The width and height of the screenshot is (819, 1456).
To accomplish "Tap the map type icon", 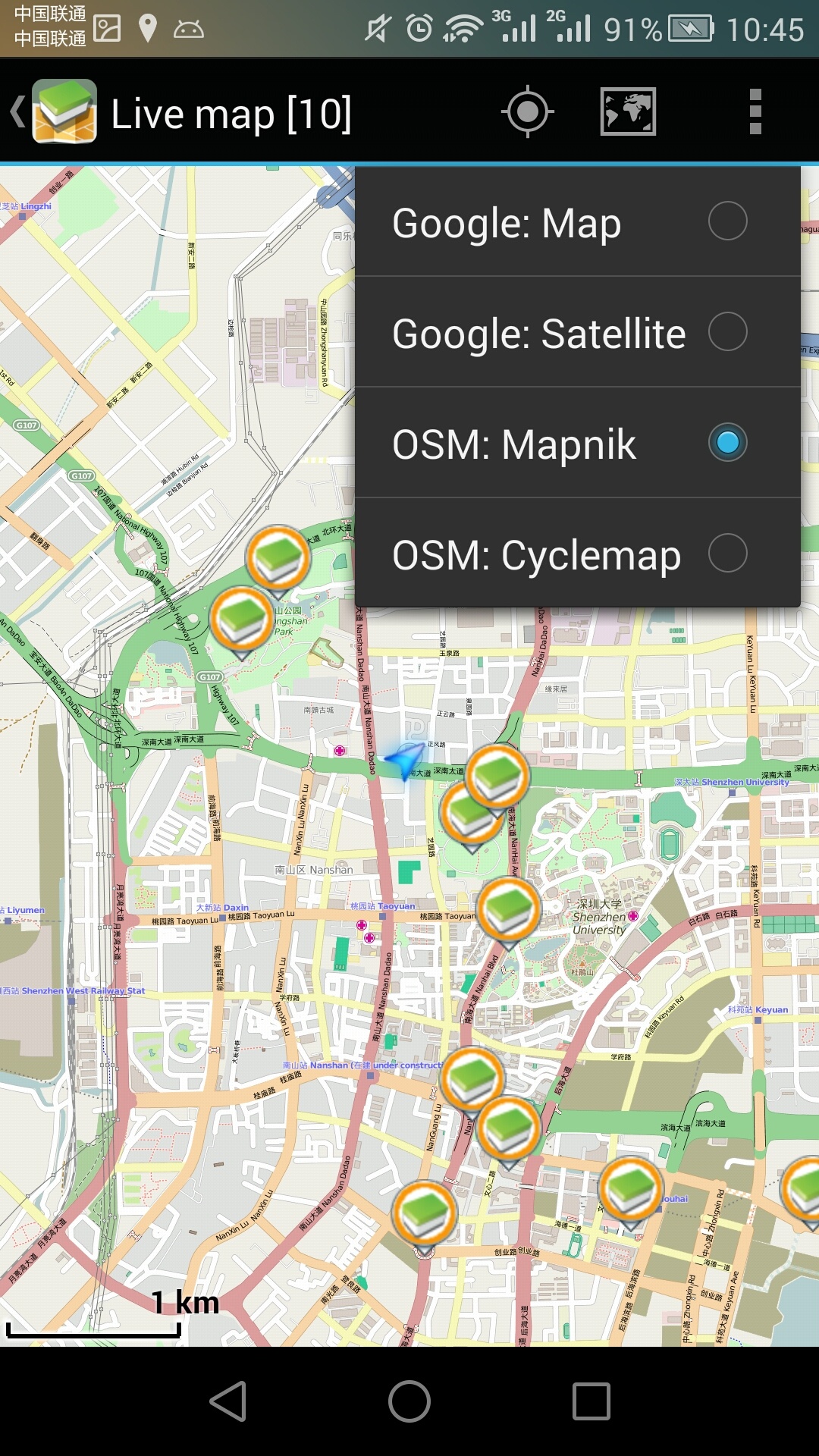I will pyautogui.click(x=628, y=112).
